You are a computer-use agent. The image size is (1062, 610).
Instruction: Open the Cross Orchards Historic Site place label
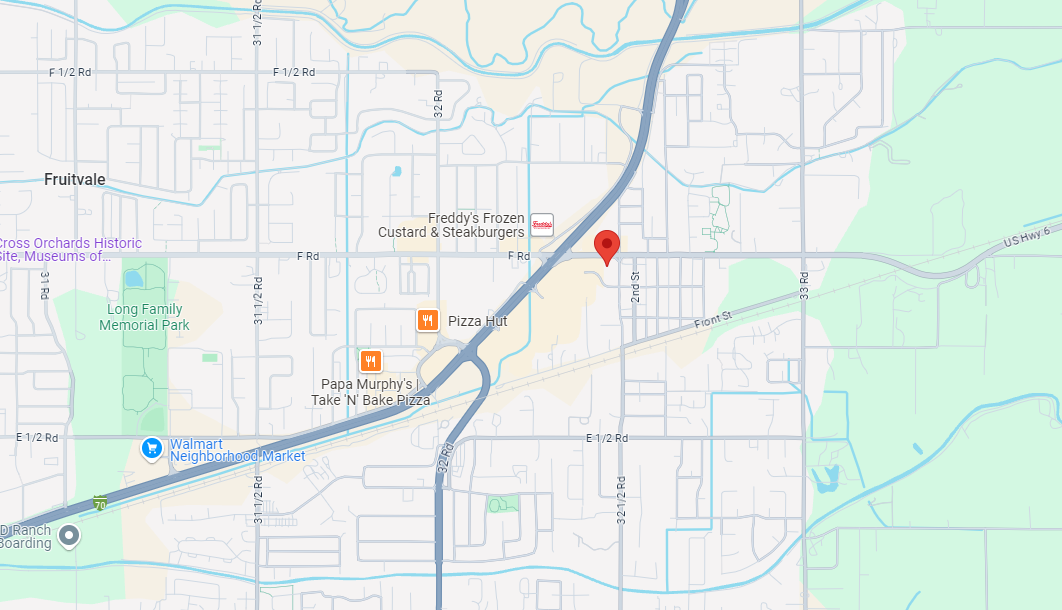[x=70, y=249]
